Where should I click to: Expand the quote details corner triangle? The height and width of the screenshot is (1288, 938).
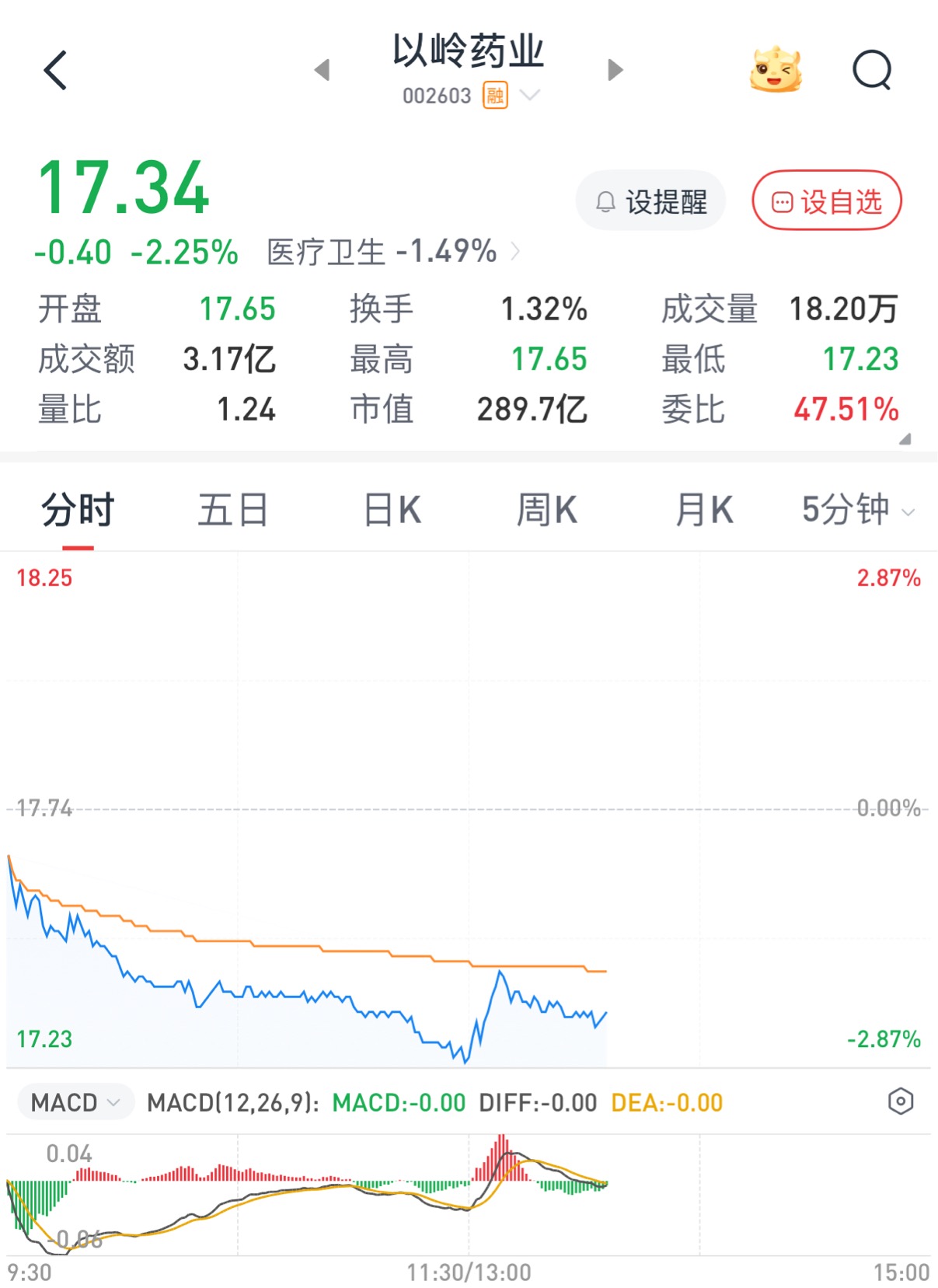[x=905, y=439]
